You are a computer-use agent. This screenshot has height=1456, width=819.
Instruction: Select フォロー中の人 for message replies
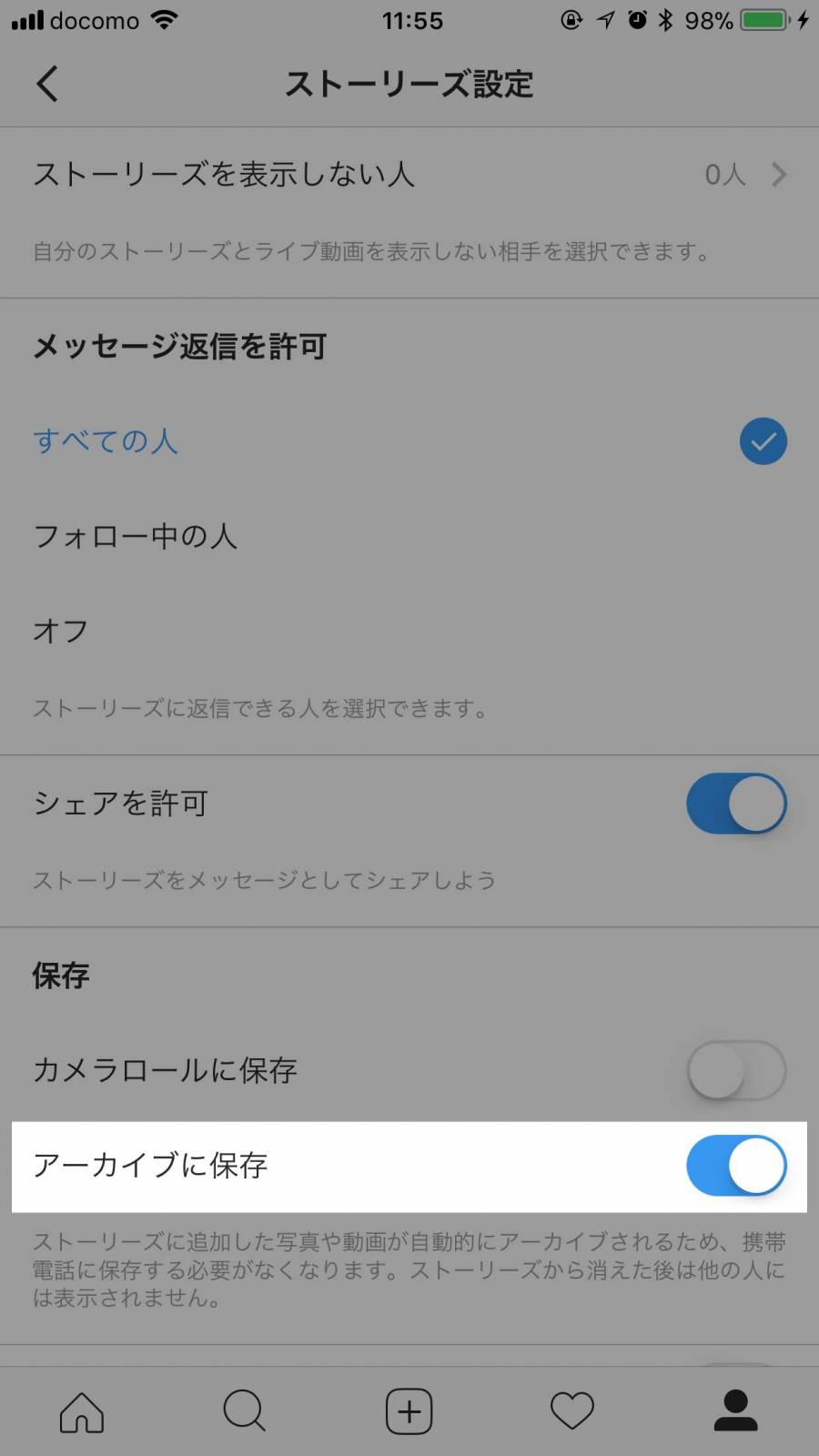[x=409, y=536]
